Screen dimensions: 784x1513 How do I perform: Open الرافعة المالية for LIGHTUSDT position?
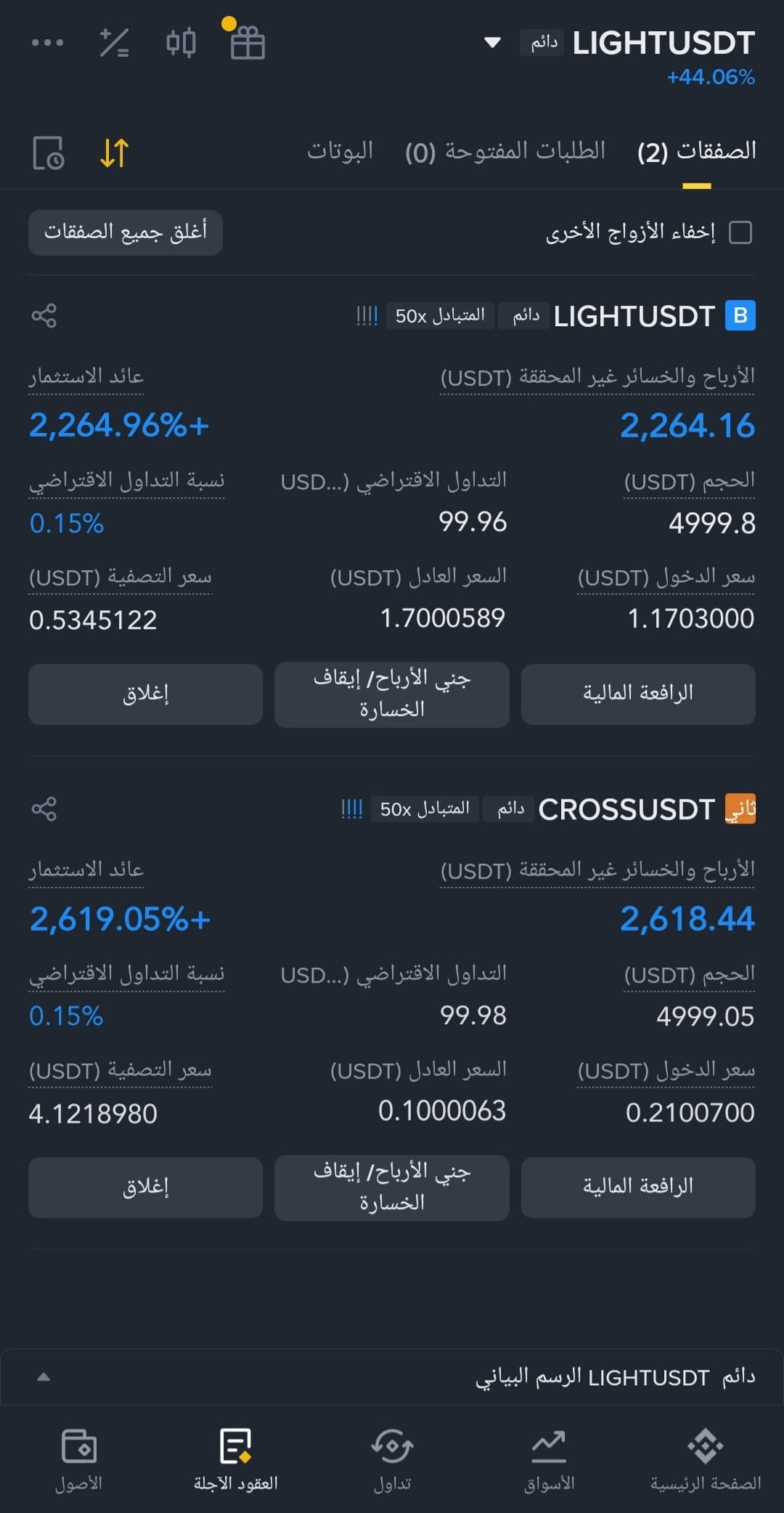pyautogui.click(x=638, y=694)
